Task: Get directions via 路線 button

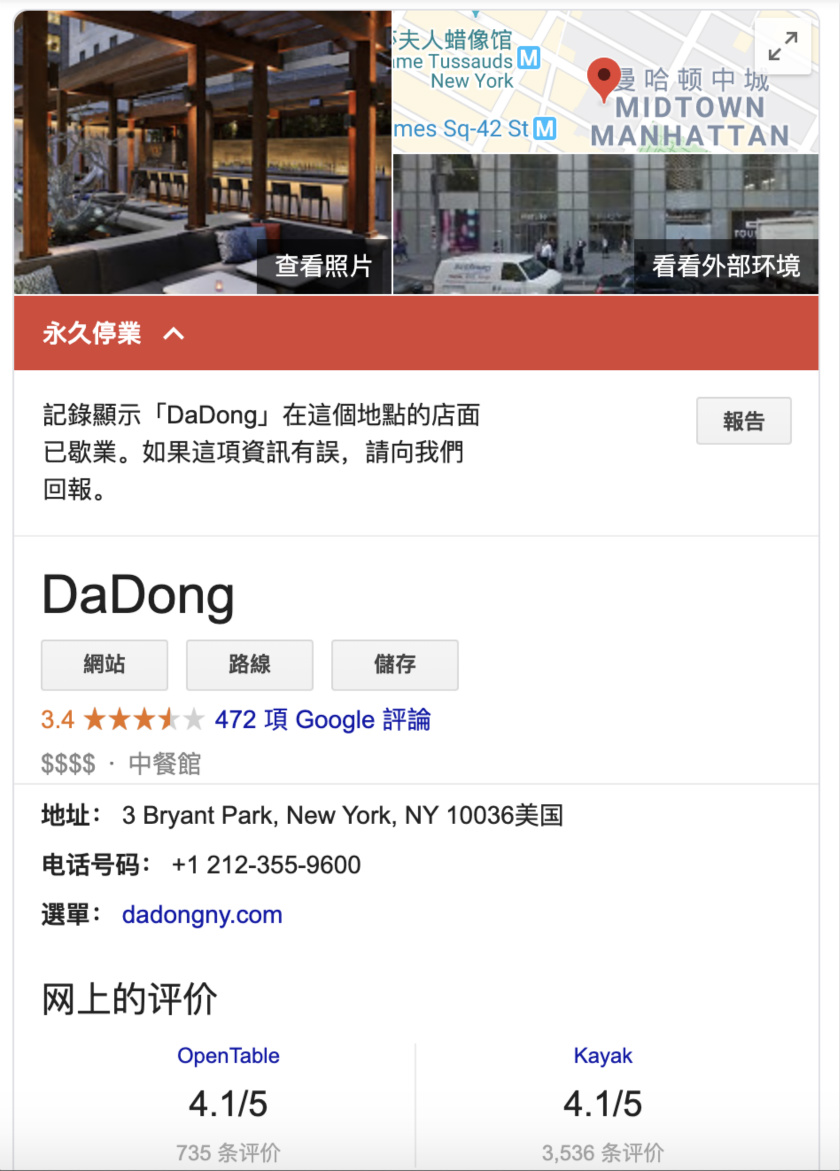Action: [x=249, y=665]
